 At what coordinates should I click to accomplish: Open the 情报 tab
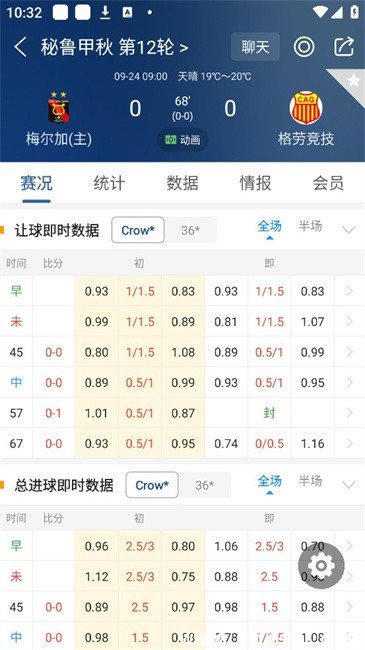pyautogui.click(x=255, y=183)
